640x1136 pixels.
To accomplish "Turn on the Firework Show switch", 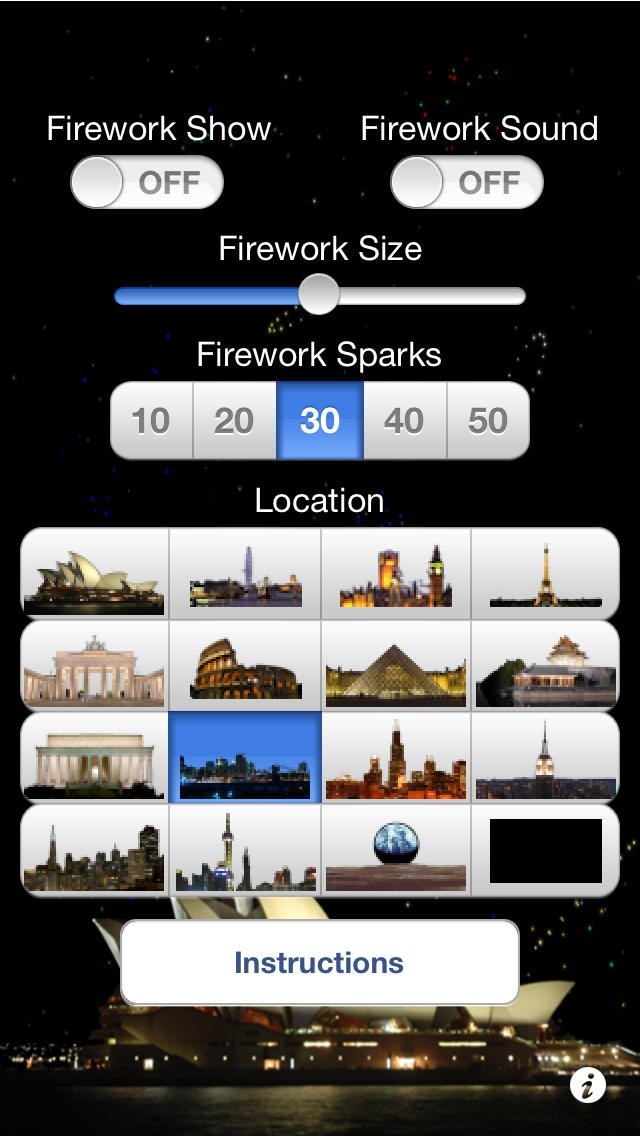I will (x=146, y=183).
